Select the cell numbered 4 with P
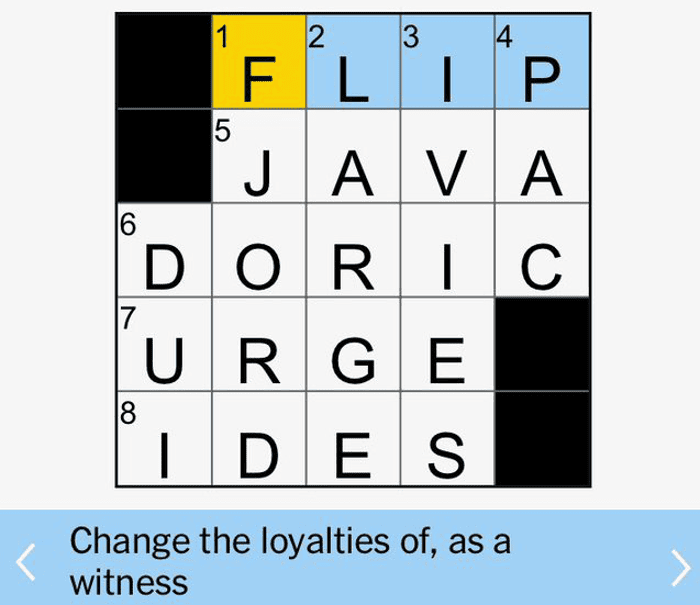700x605 pixels. pyautogui.click(x=541, y=61)
